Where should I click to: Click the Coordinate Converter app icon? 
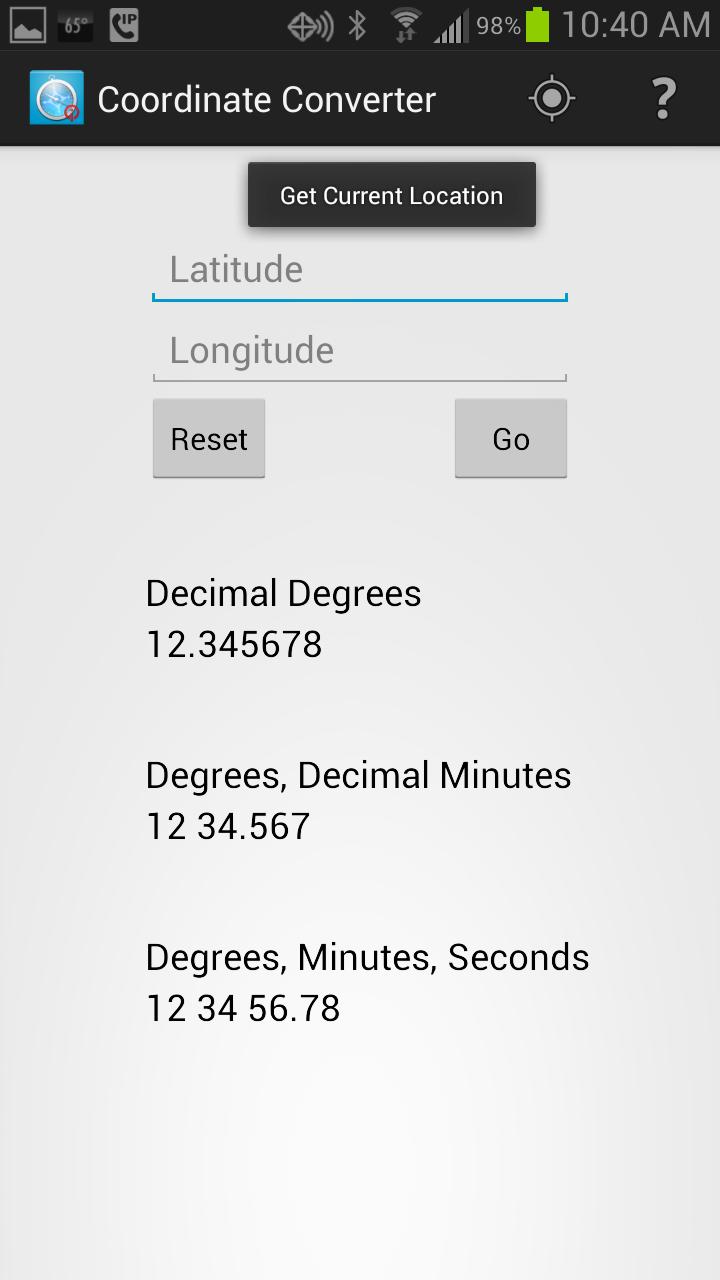coord(50,97)
